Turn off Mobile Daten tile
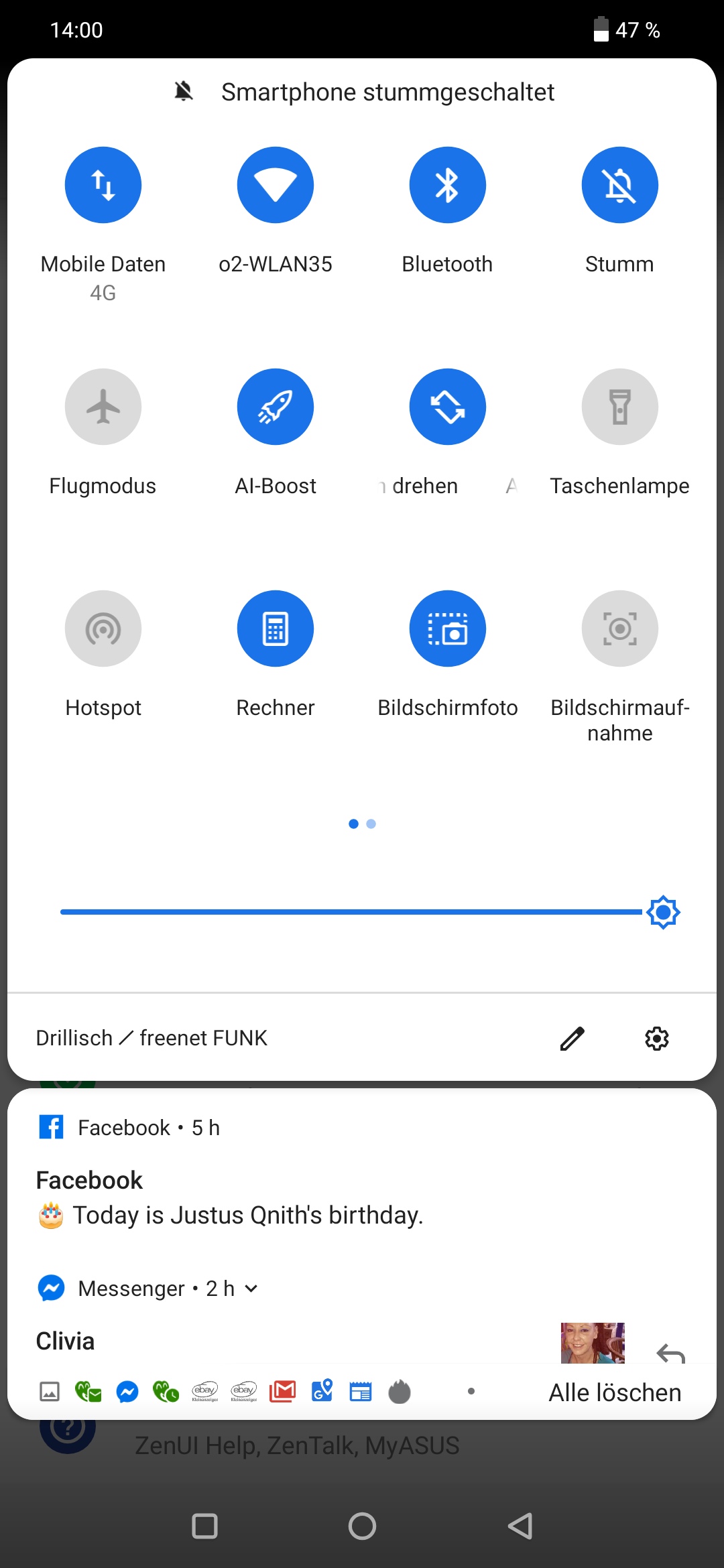This screenshot has width=724, height=1568. tap(103, 185)
